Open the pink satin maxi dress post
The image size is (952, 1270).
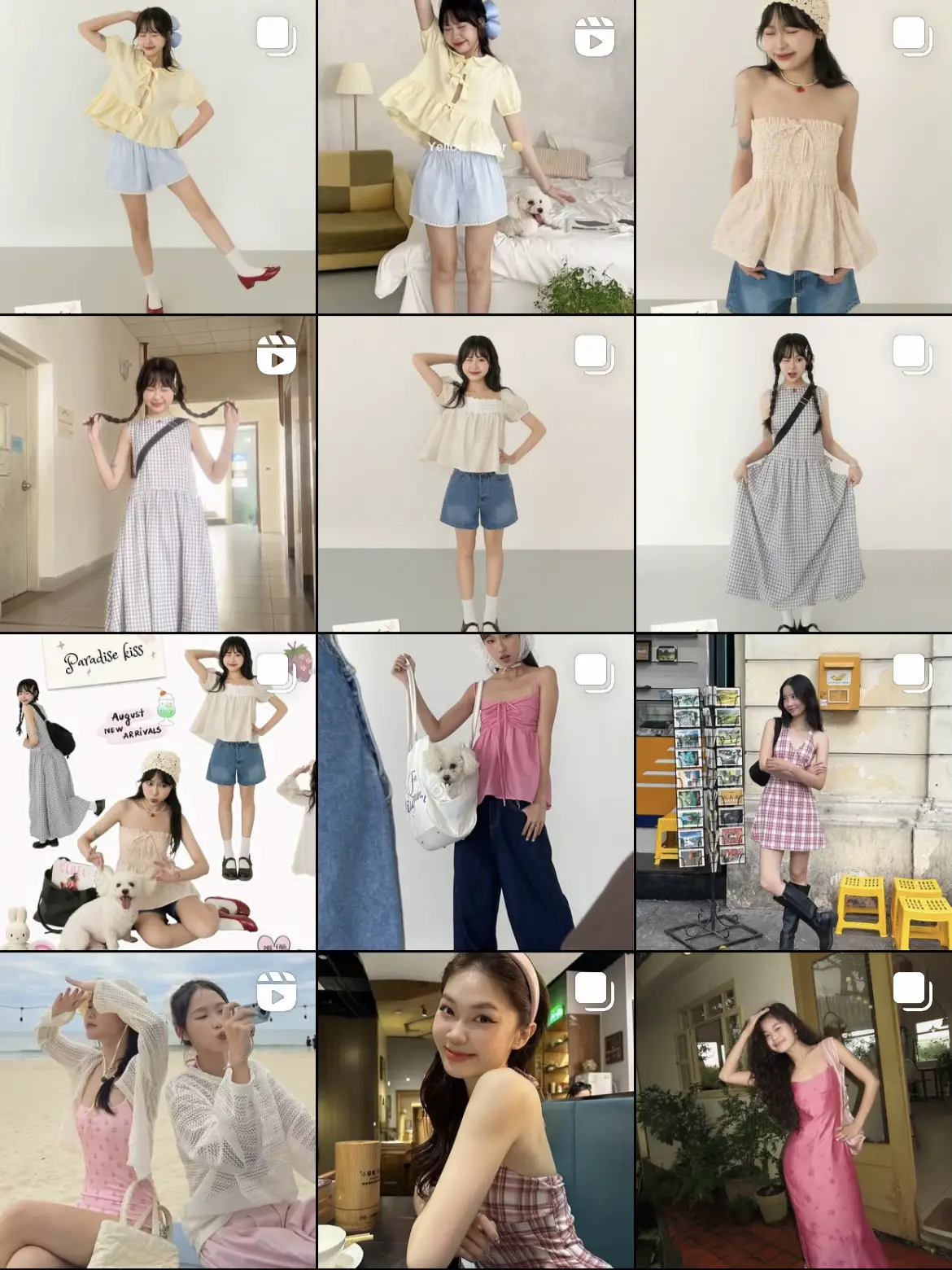[793, 1111]
